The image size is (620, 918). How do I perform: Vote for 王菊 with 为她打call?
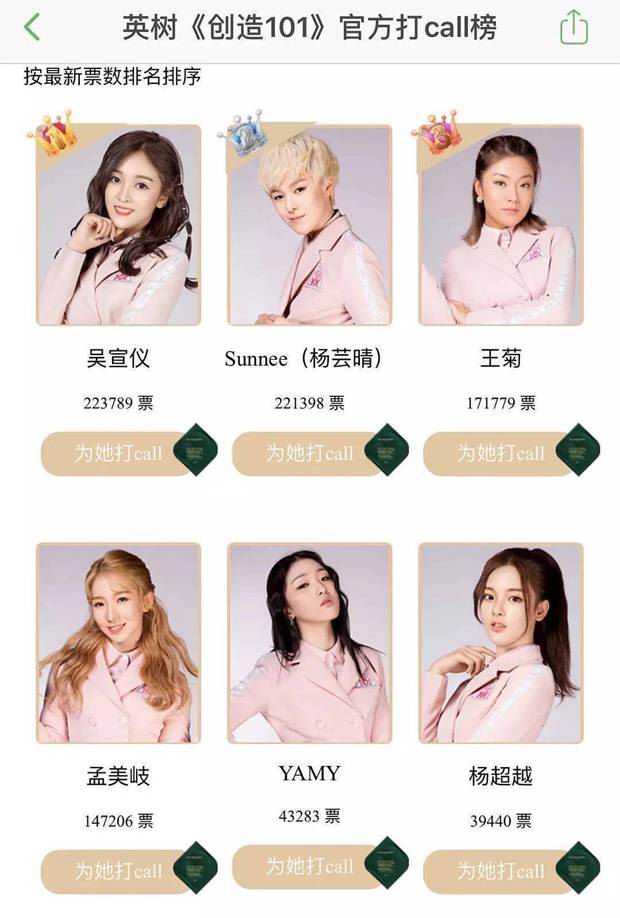pyautogui.click(x=501, y=453)
